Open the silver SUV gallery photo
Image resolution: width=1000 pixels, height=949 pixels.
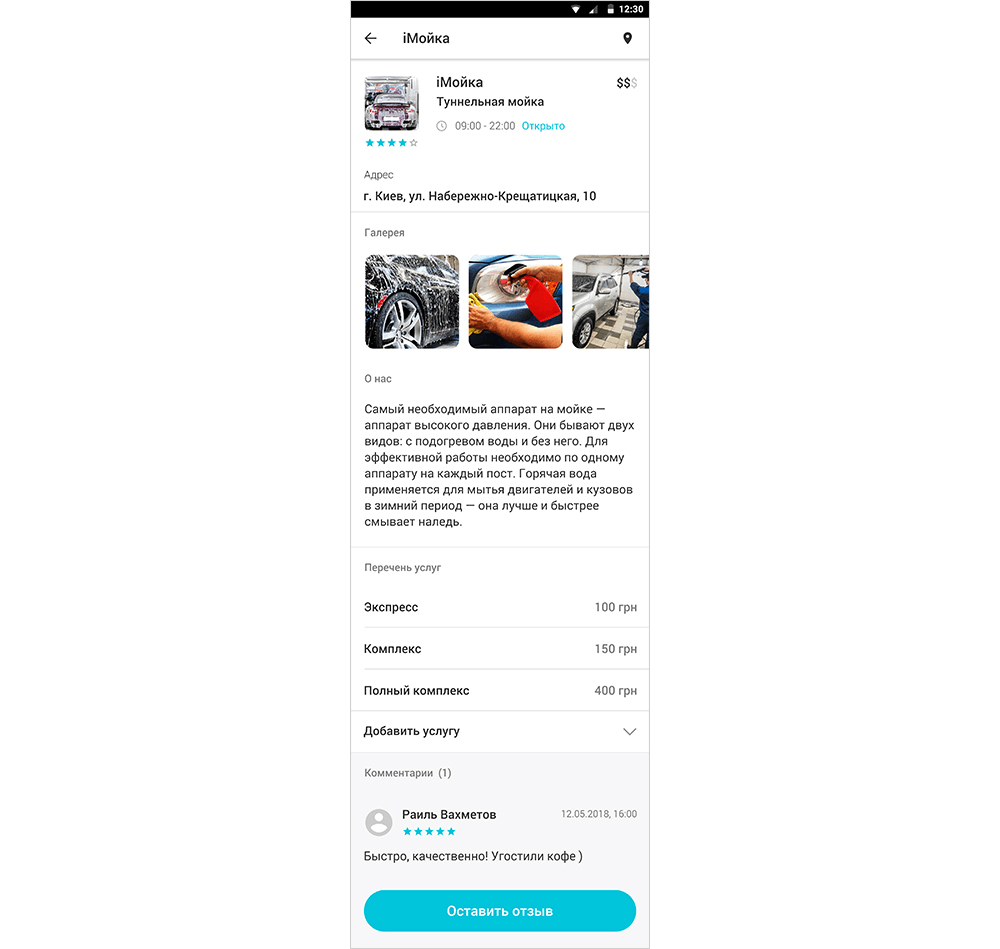(610, 301)
